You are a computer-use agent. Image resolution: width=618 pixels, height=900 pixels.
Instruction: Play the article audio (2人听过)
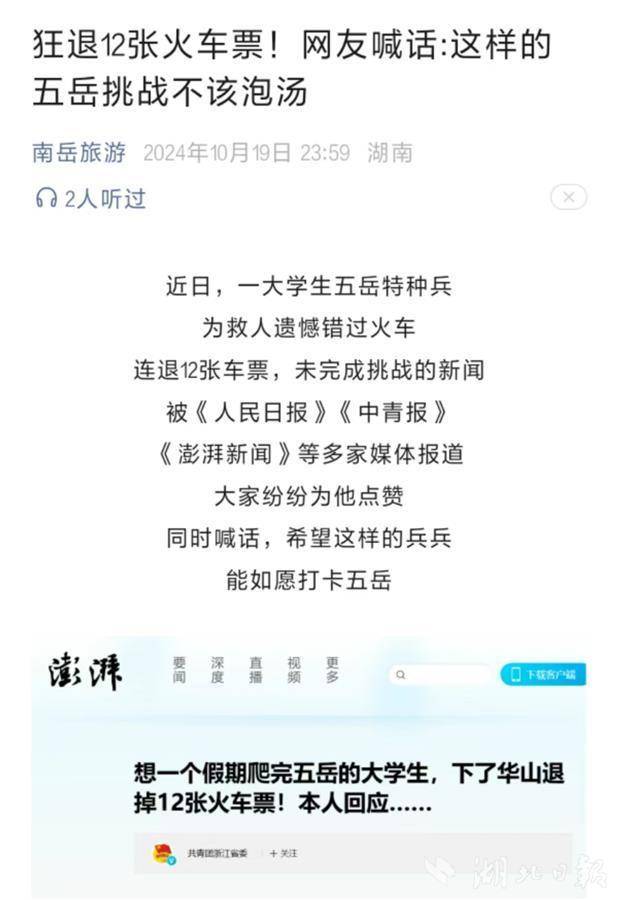click(89, 199)
